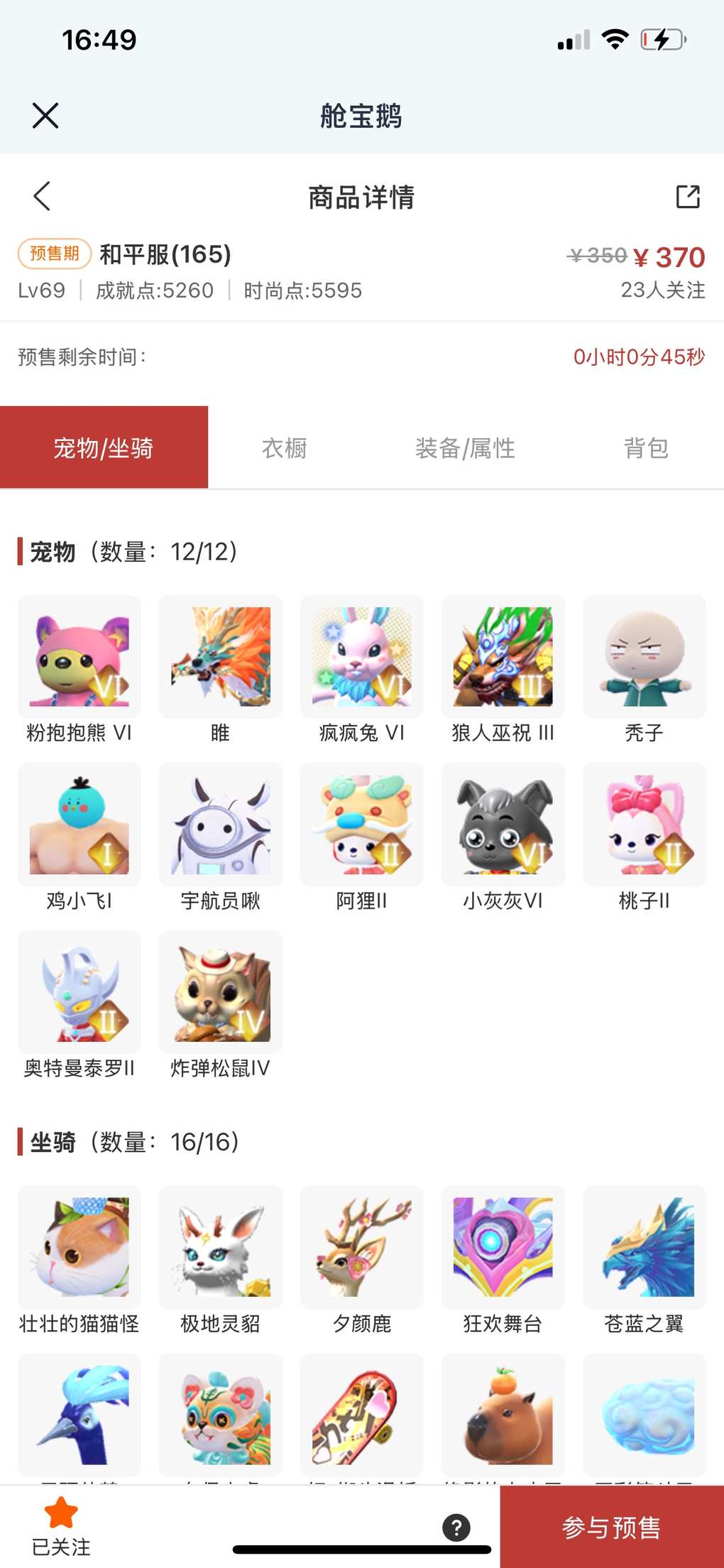724x1568 pixels.
Task: View the 壮壮的猫猫怪 mount
Action: pyautogui.click(x=79, y=1247)
